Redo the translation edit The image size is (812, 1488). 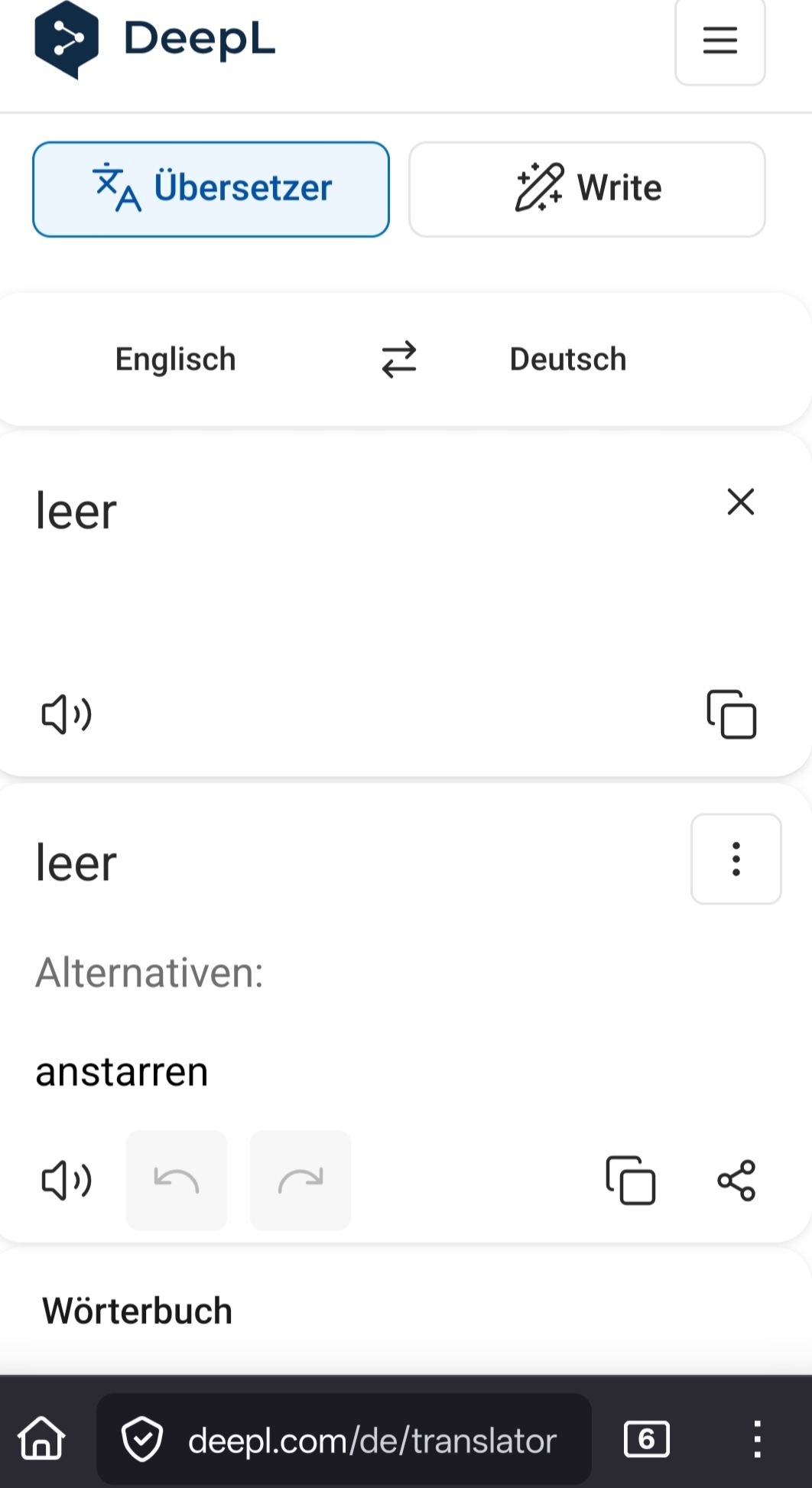pyautogui.click(x=300, y=1181)
